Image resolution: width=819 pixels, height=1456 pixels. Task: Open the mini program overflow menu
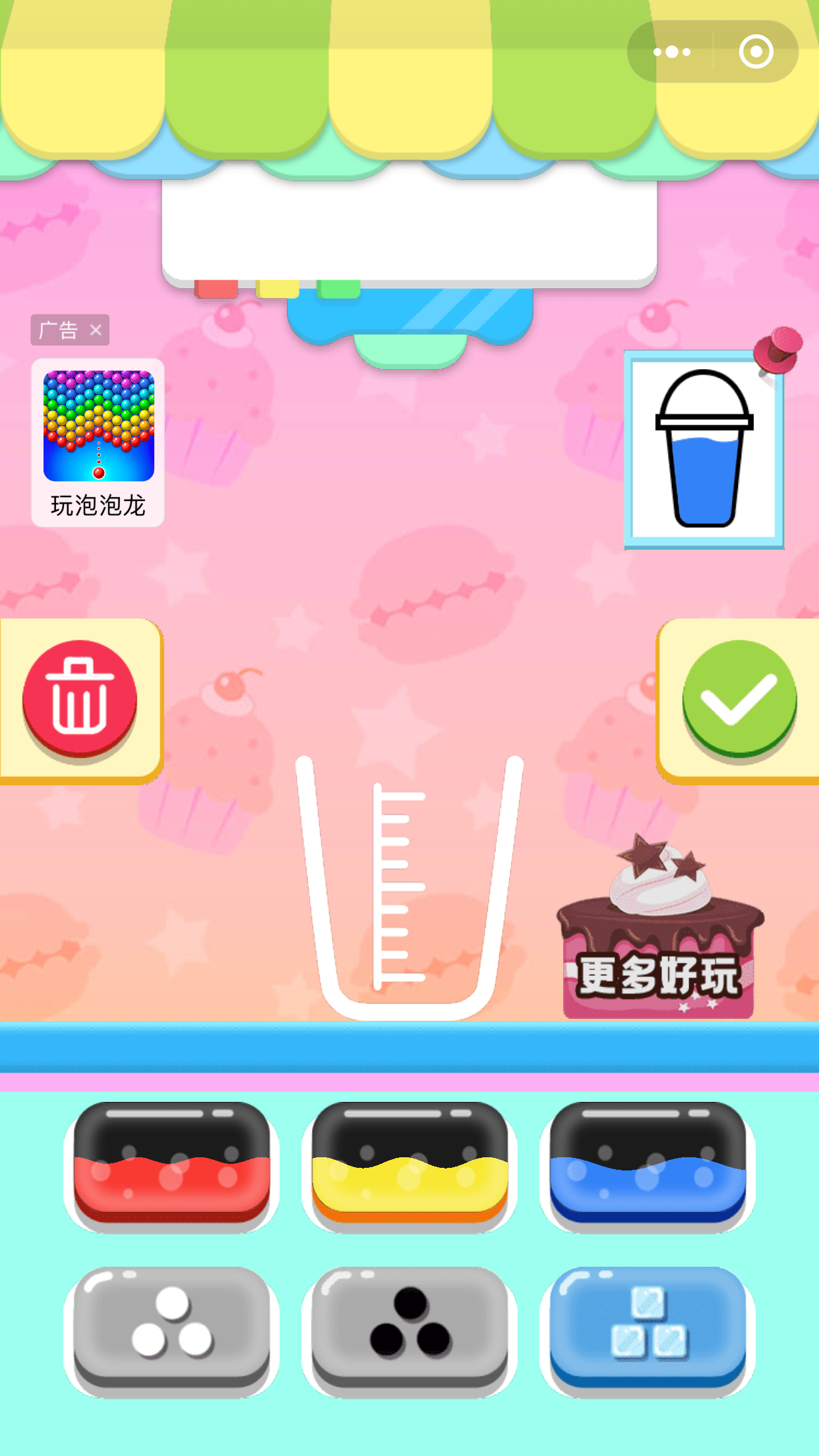point(671,52)
